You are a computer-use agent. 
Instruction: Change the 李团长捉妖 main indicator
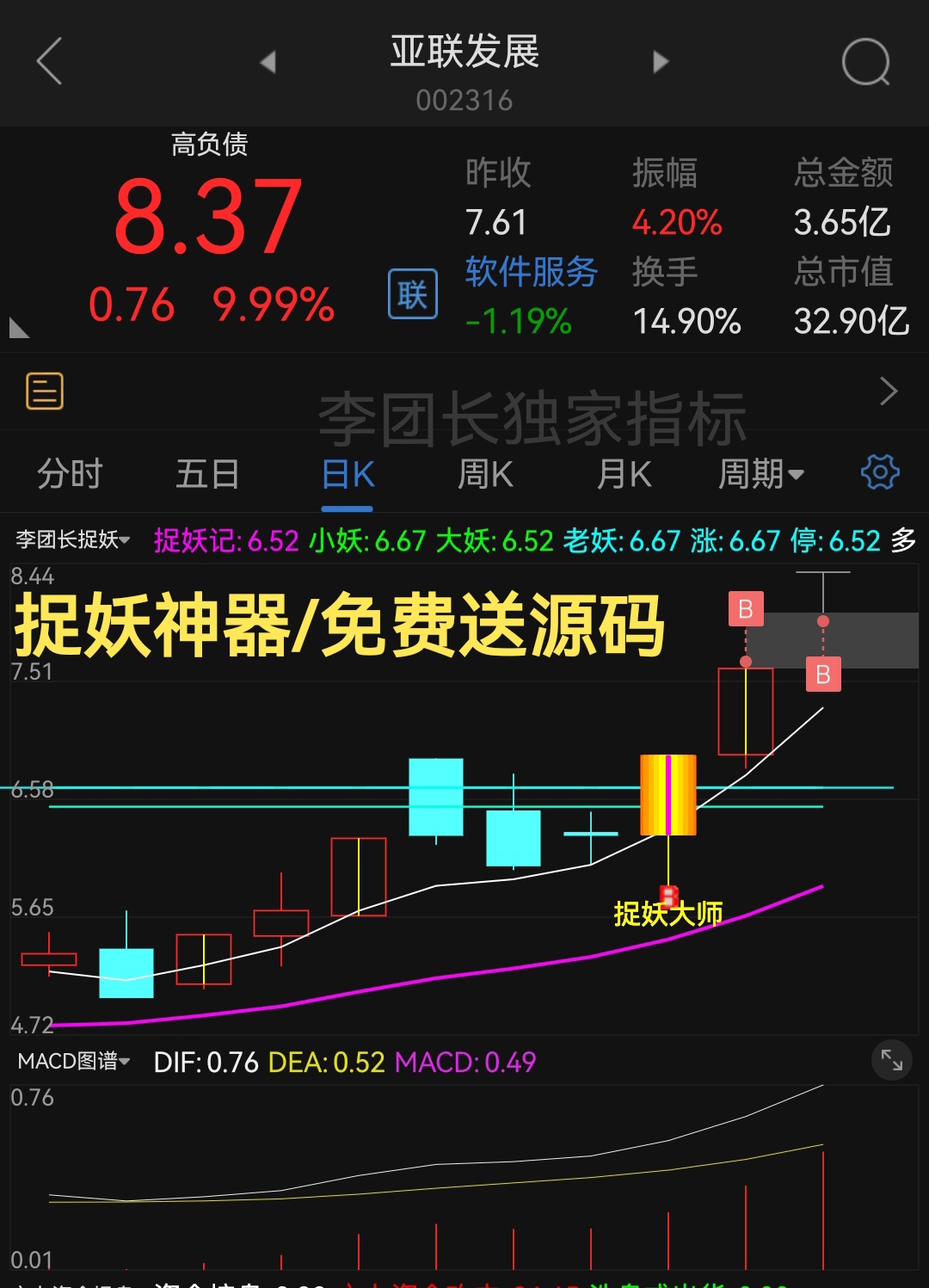(73, 540)
